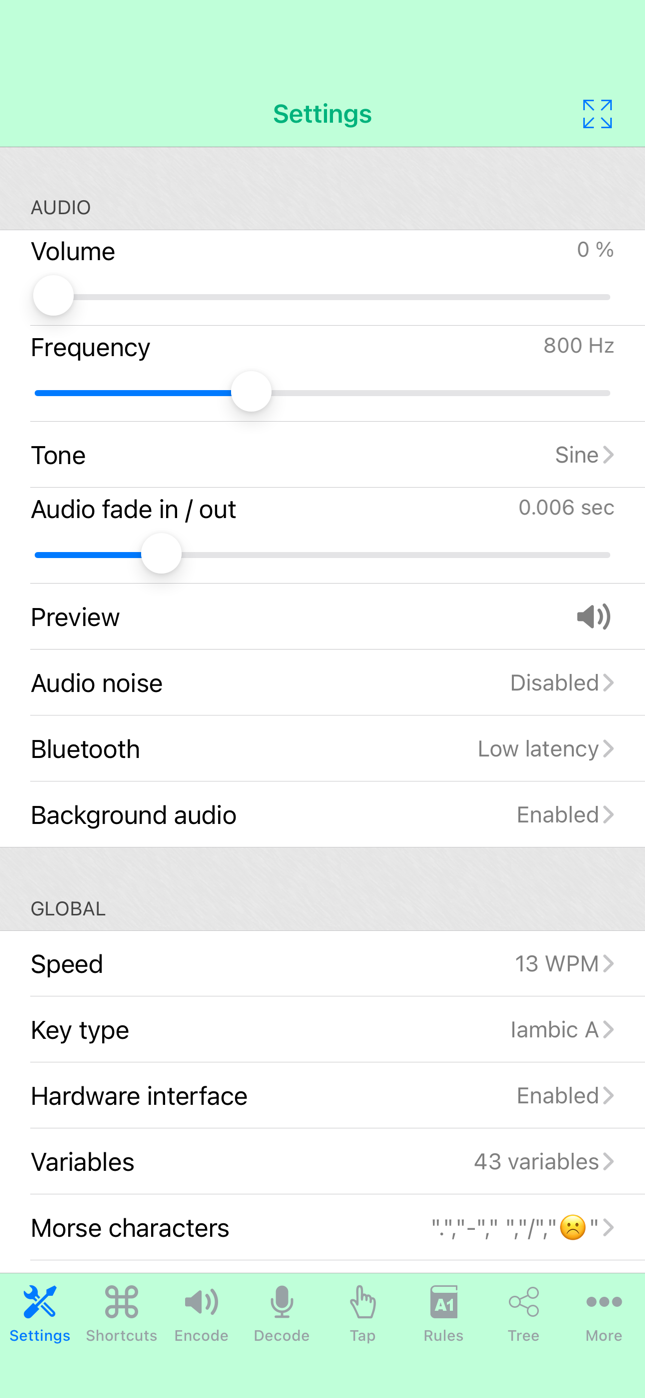Open Key type options

322,1030
